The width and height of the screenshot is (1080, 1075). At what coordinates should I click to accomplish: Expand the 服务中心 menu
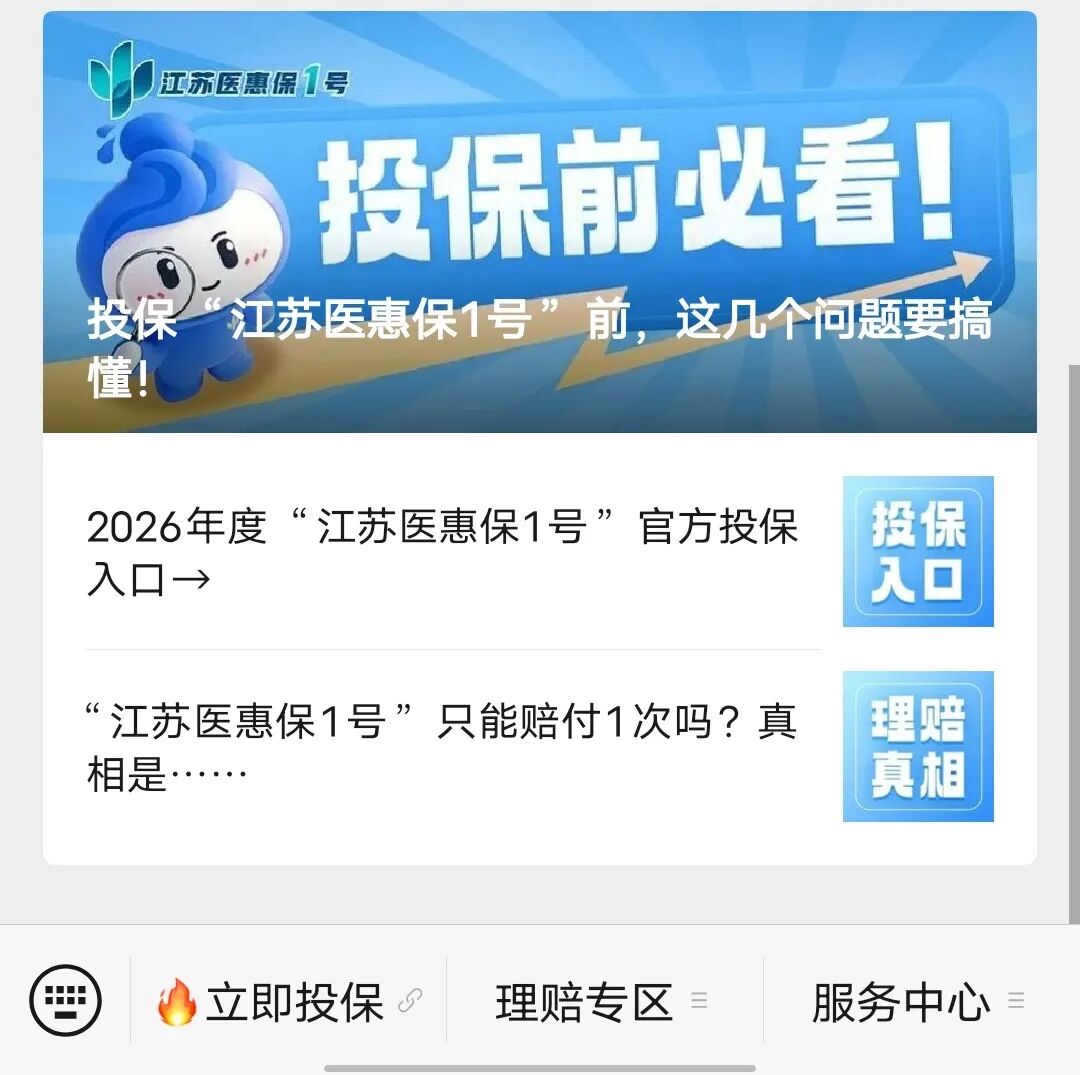[918, 1002]
